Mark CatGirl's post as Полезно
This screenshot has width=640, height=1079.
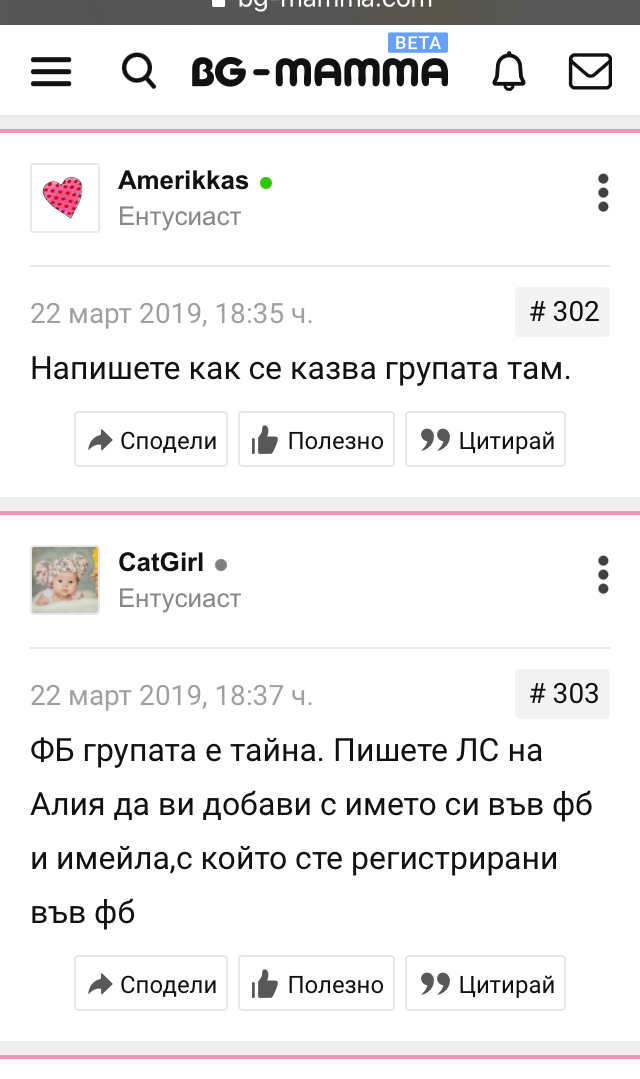point(317,984)
